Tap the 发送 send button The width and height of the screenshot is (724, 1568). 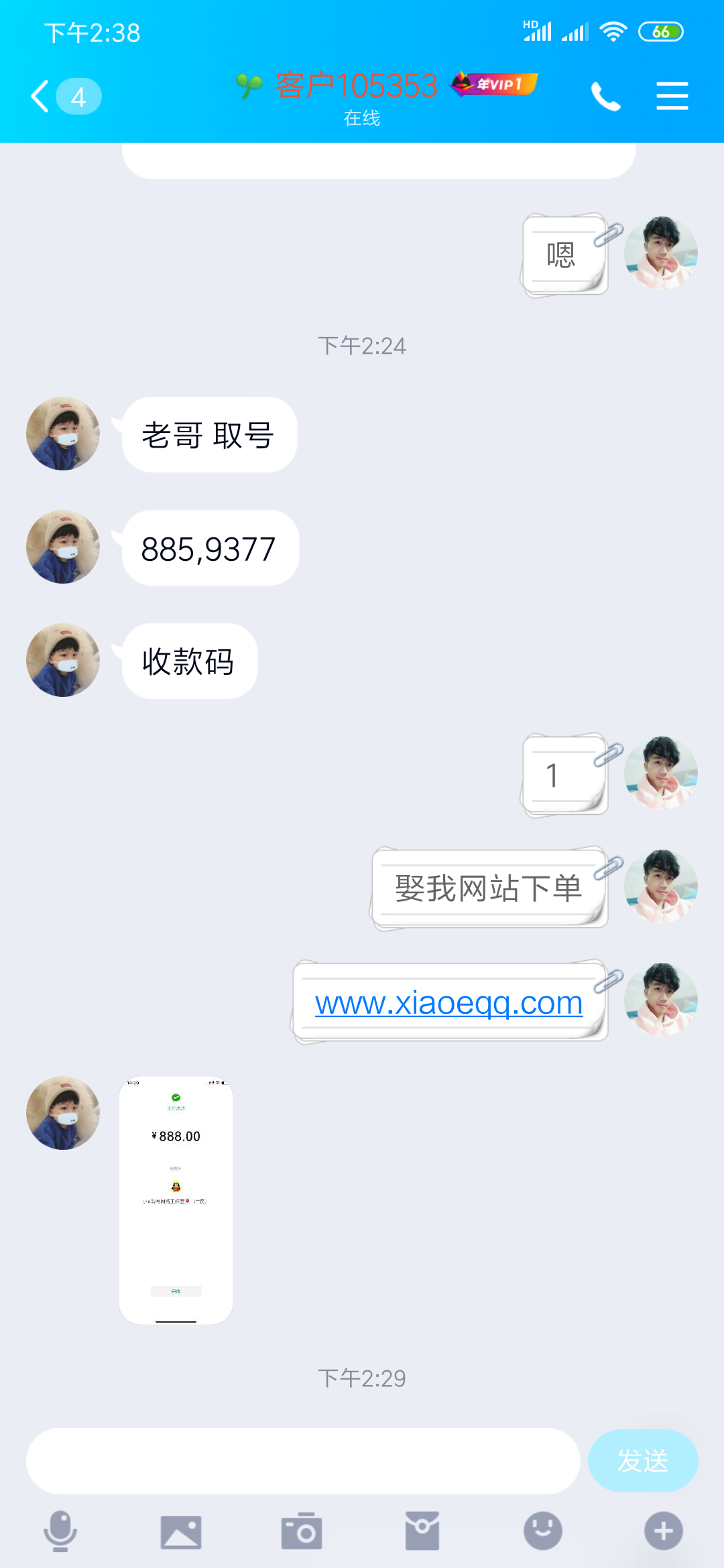point(642,1461)
